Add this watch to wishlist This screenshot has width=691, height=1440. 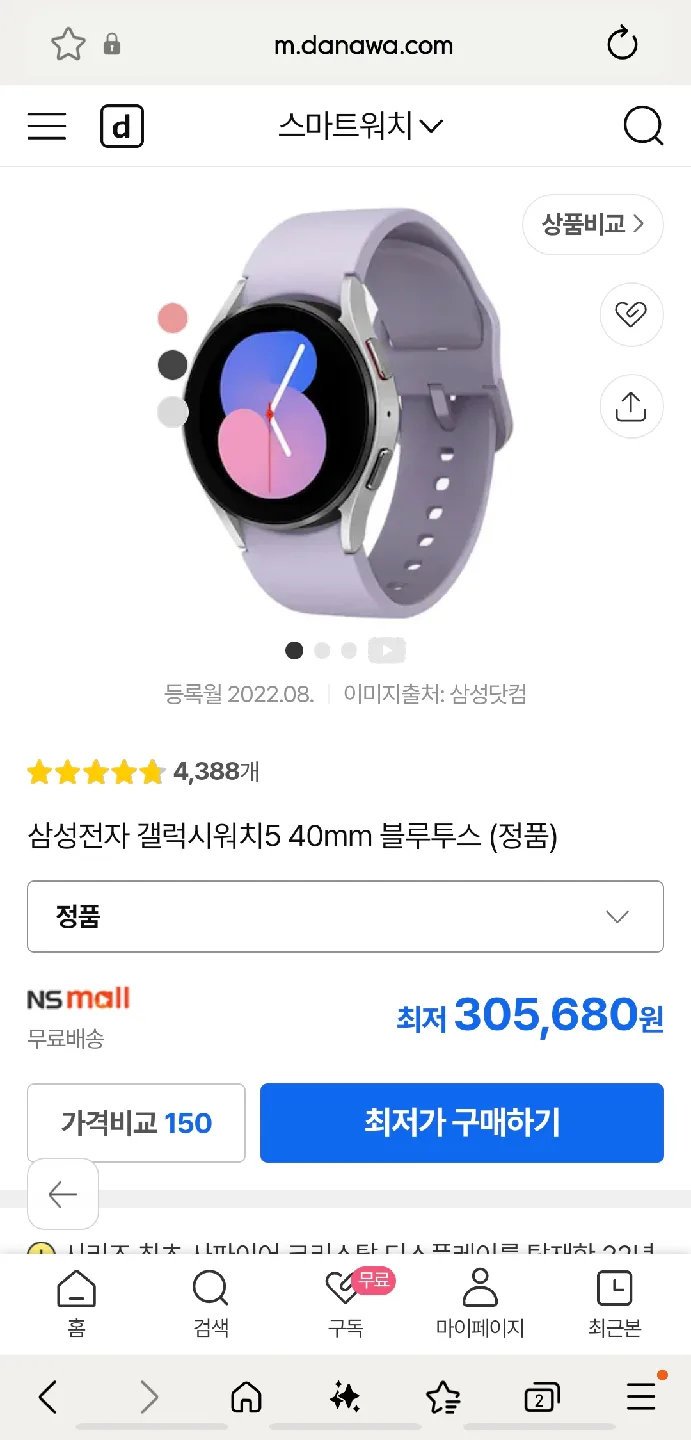click(x=631, y=315)
